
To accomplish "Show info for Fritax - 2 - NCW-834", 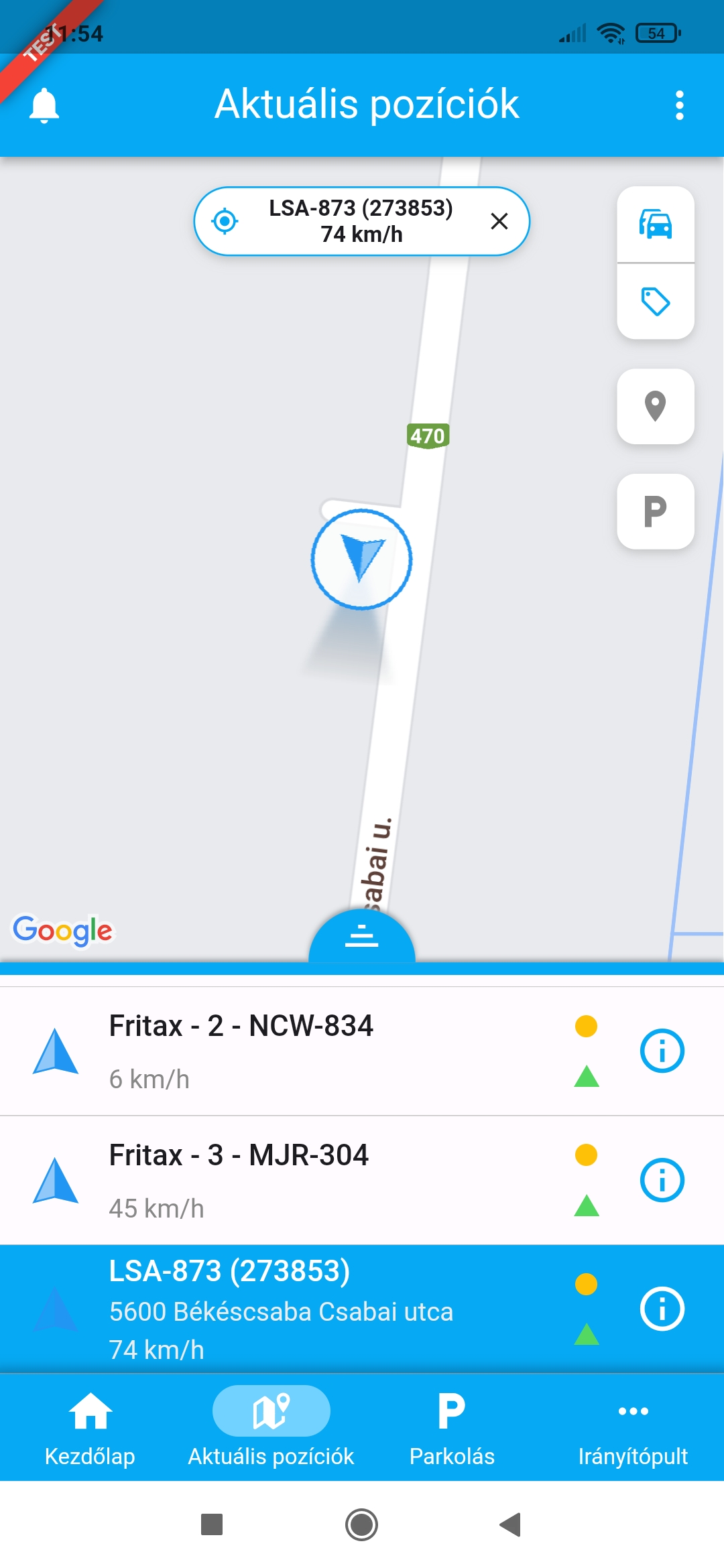I will [662, 1051].
